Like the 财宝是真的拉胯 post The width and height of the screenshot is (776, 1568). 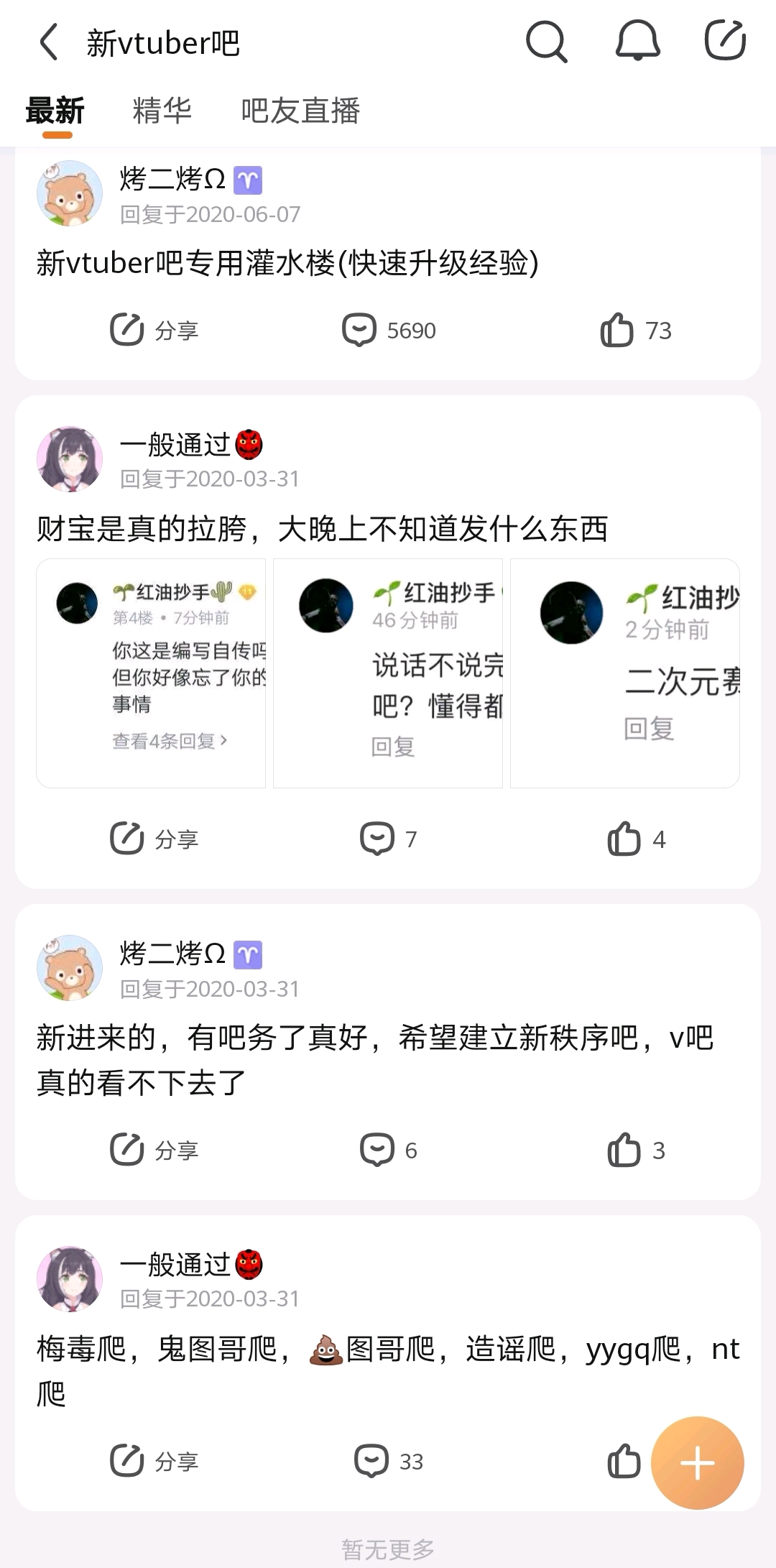636,839
